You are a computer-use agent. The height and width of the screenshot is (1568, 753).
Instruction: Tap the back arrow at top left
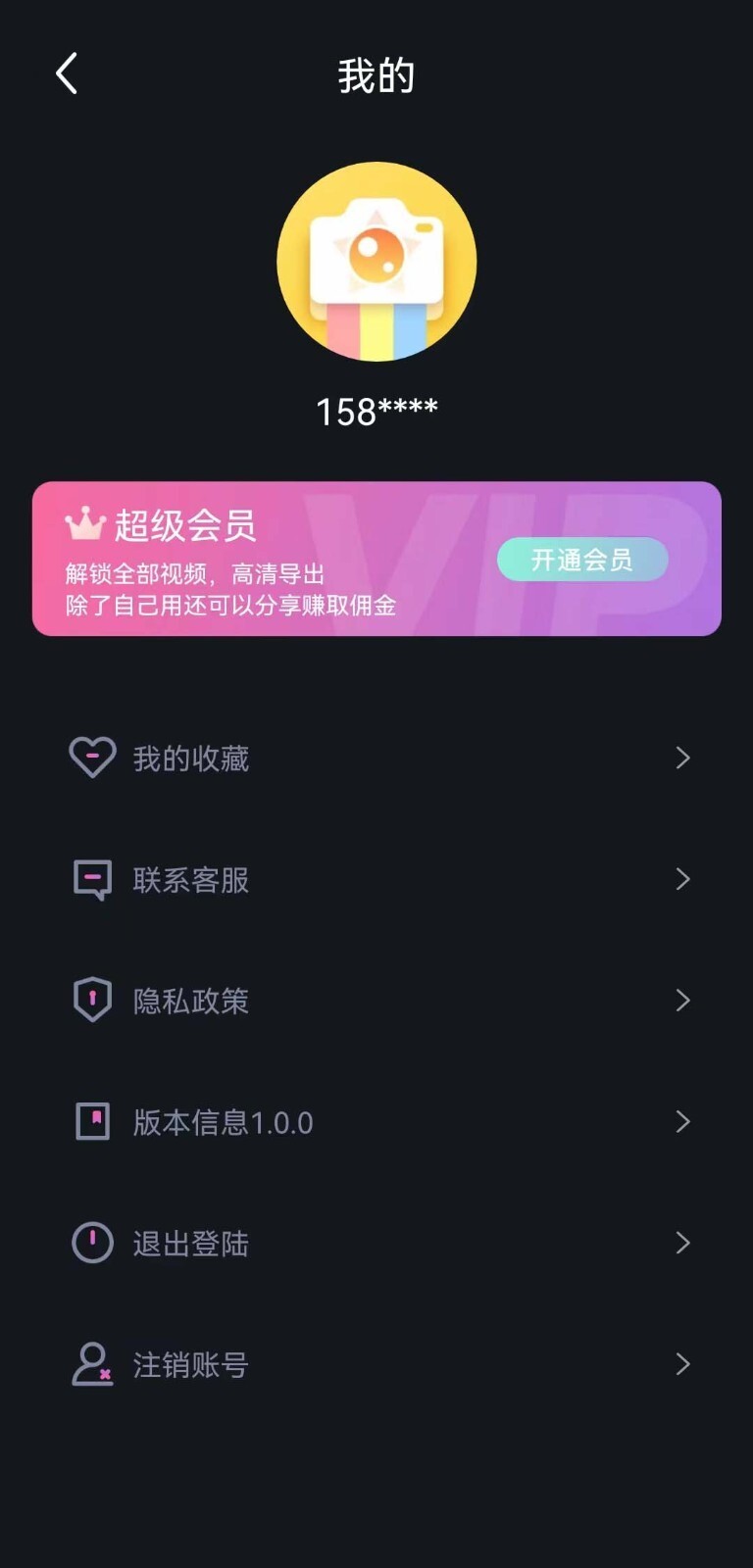[66, 73]
